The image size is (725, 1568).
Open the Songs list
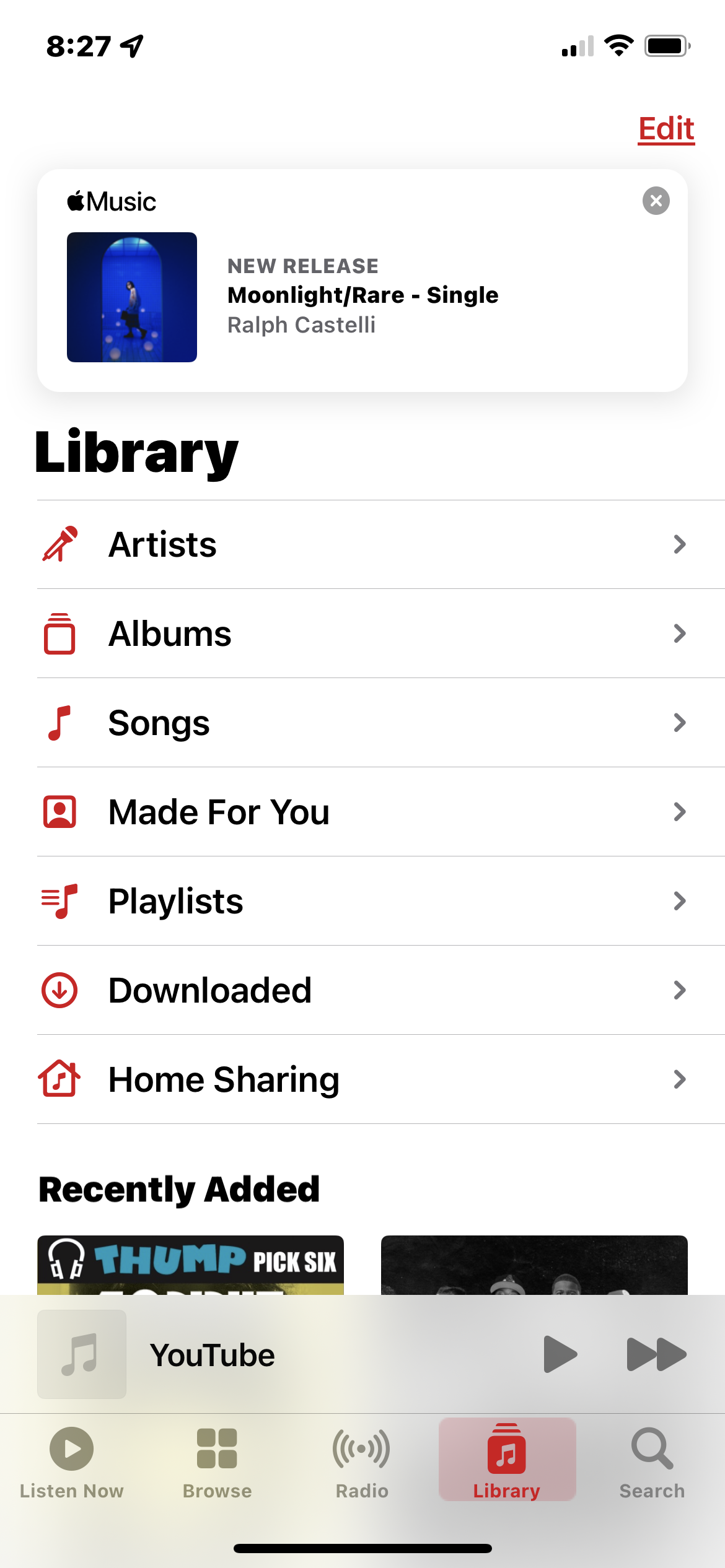[x=362, y=723]
